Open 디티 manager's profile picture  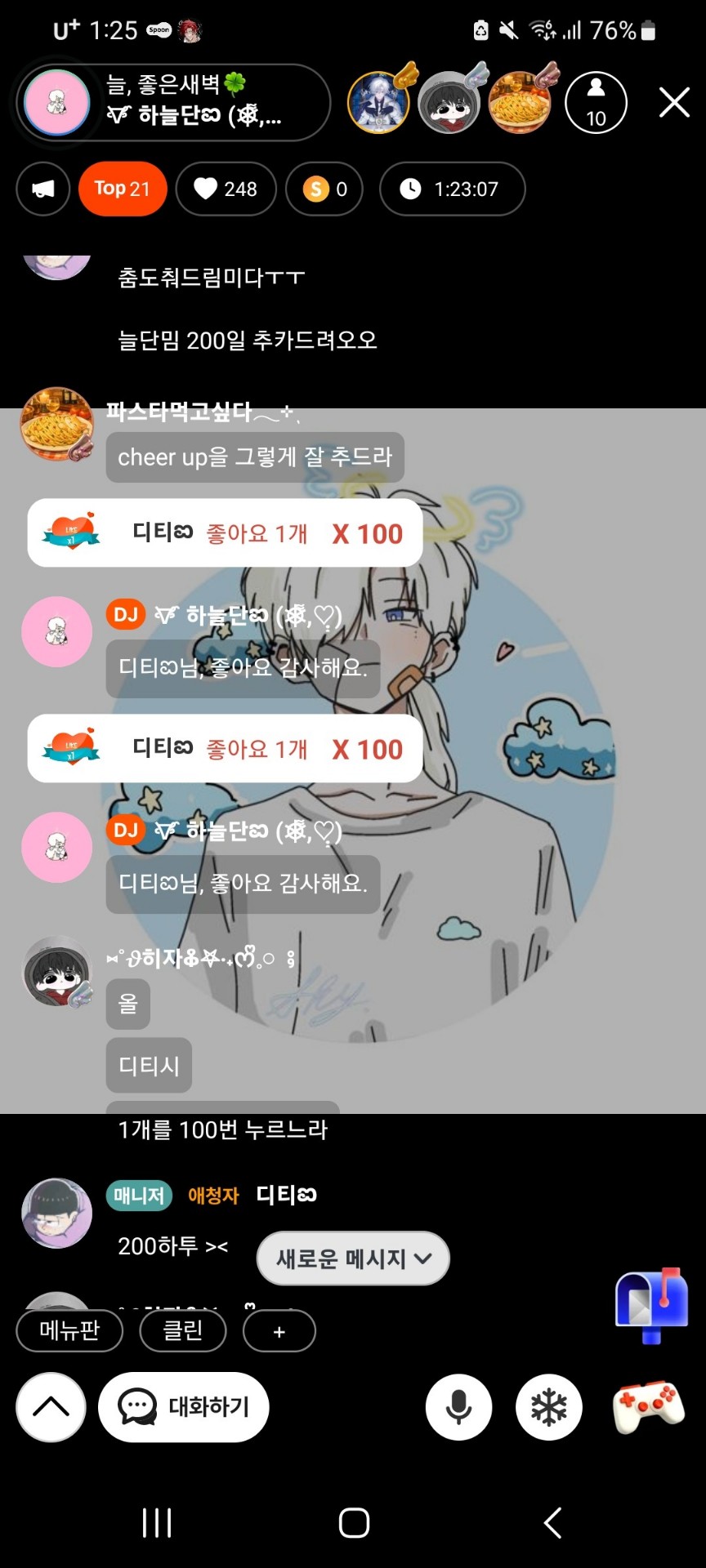[56, 1213]
